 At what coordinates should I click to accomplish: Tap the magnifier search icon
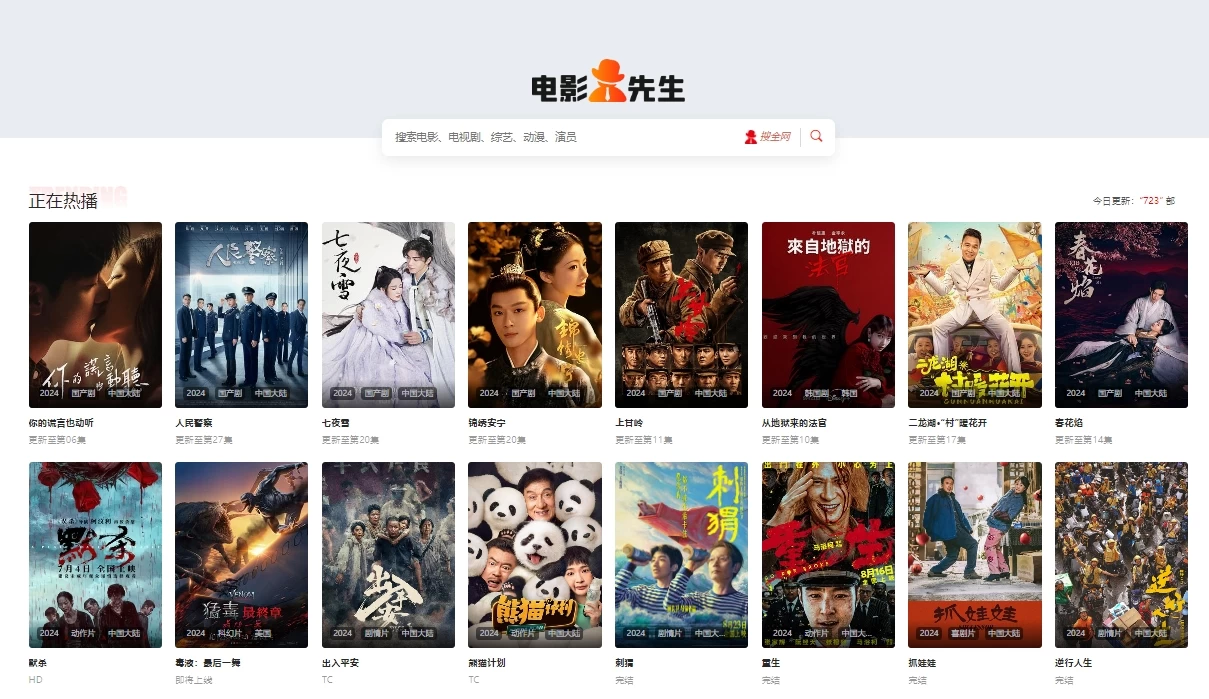tap(817, 137)
